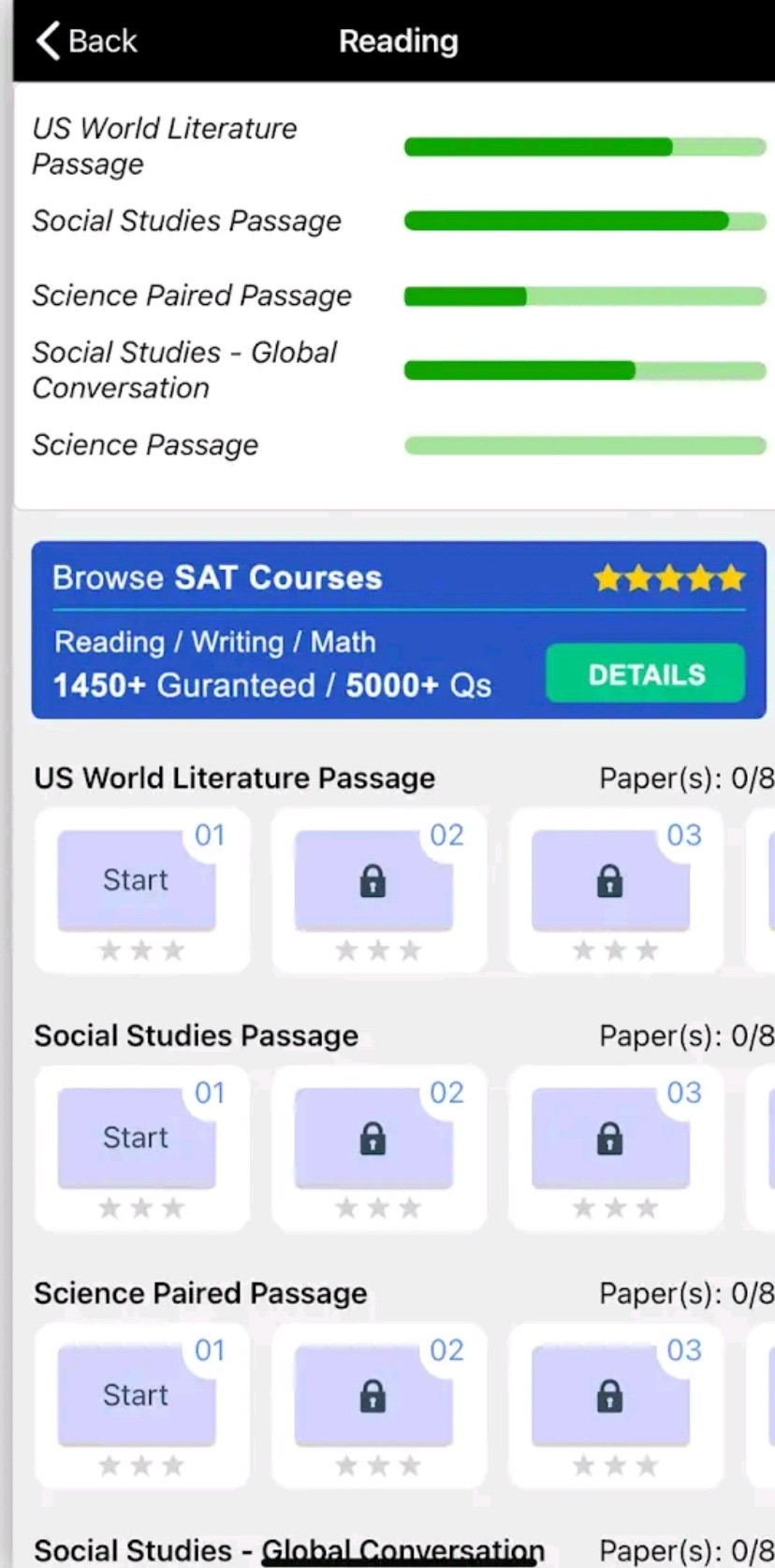The width and height of the screenshot is (775, 1568).
Task: Start Science Paired Passage paper 01
Action: [x=137, y=1395]
